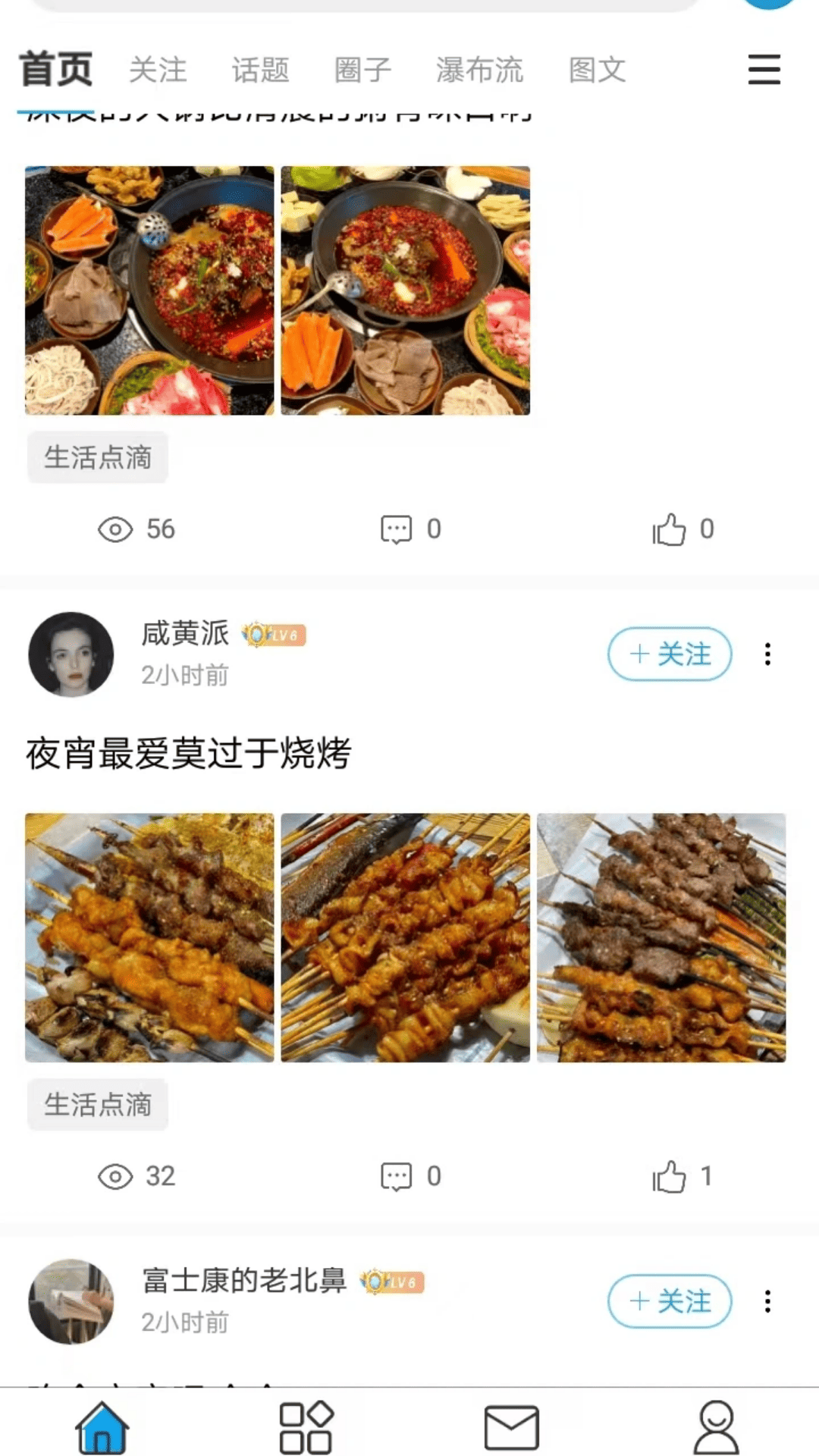Open the messages envelope in bottom navigation
The height and width of the screenshot is (1456, 819).
pos(511,1426)
